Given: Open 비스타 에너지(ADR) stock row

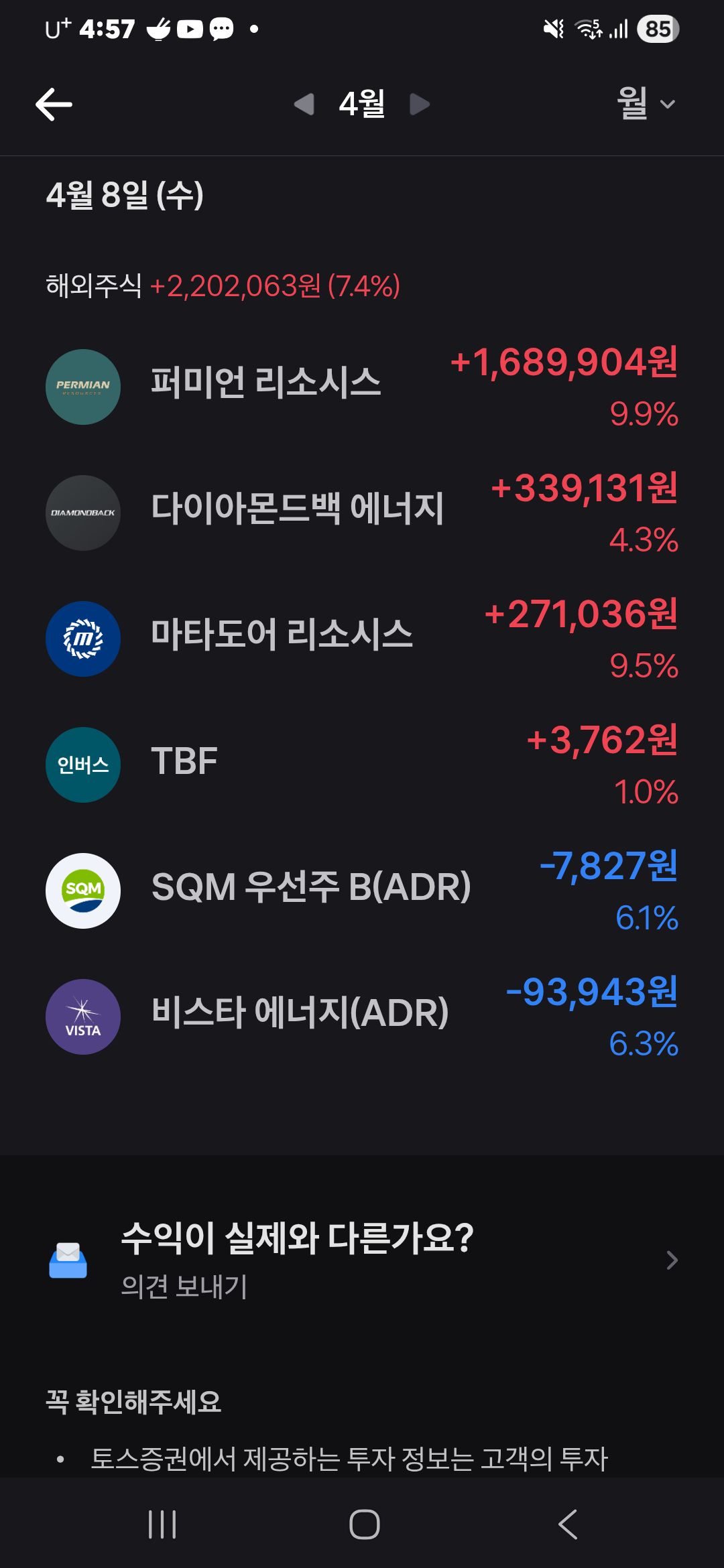Looking at the screenshot, I should click(x=362, y=1017).
